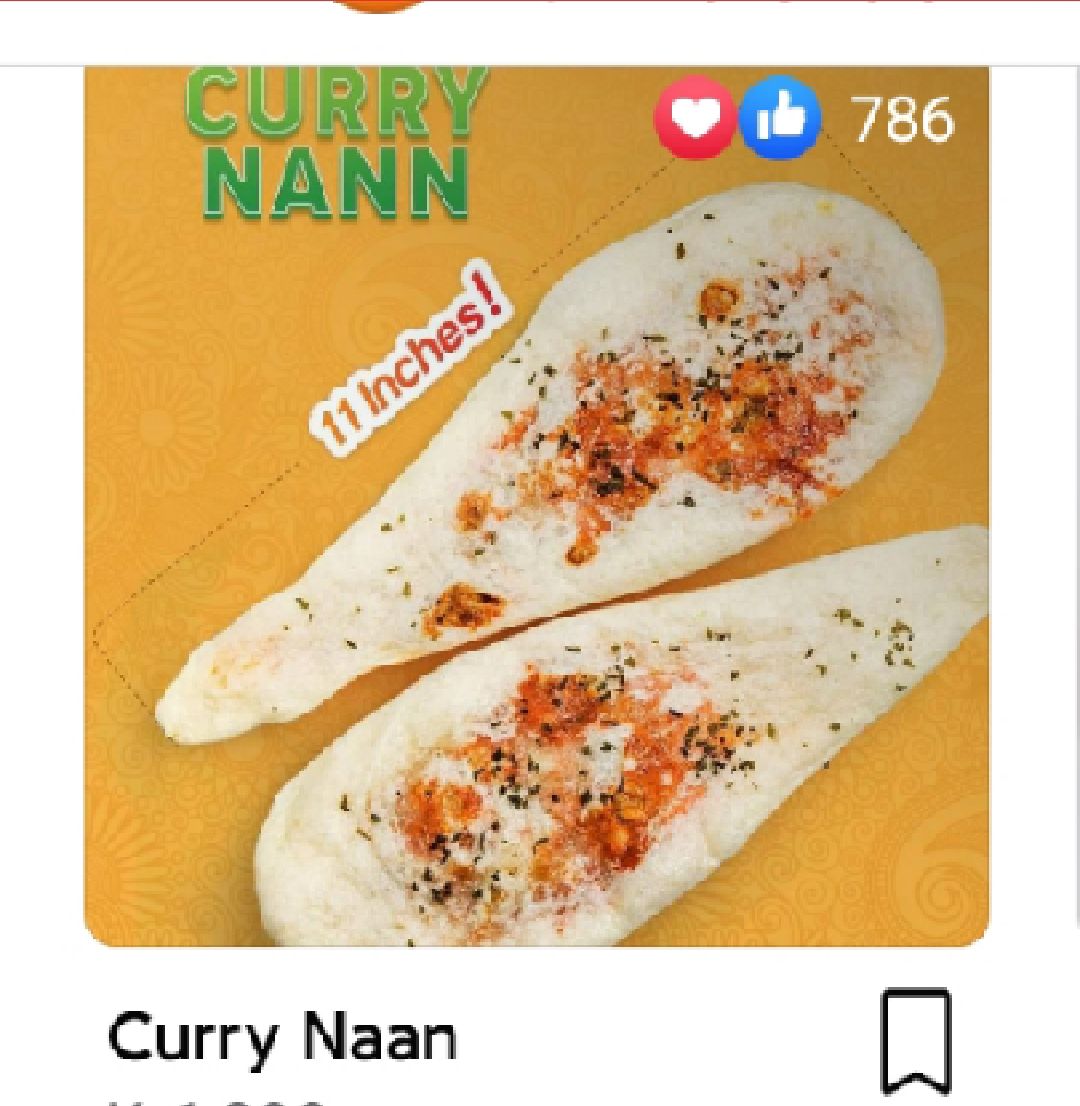The height and width of the screenshot is (1106, 1080).
Task: Bookmark the Curry Naan item
Action: pos(915,1041)
